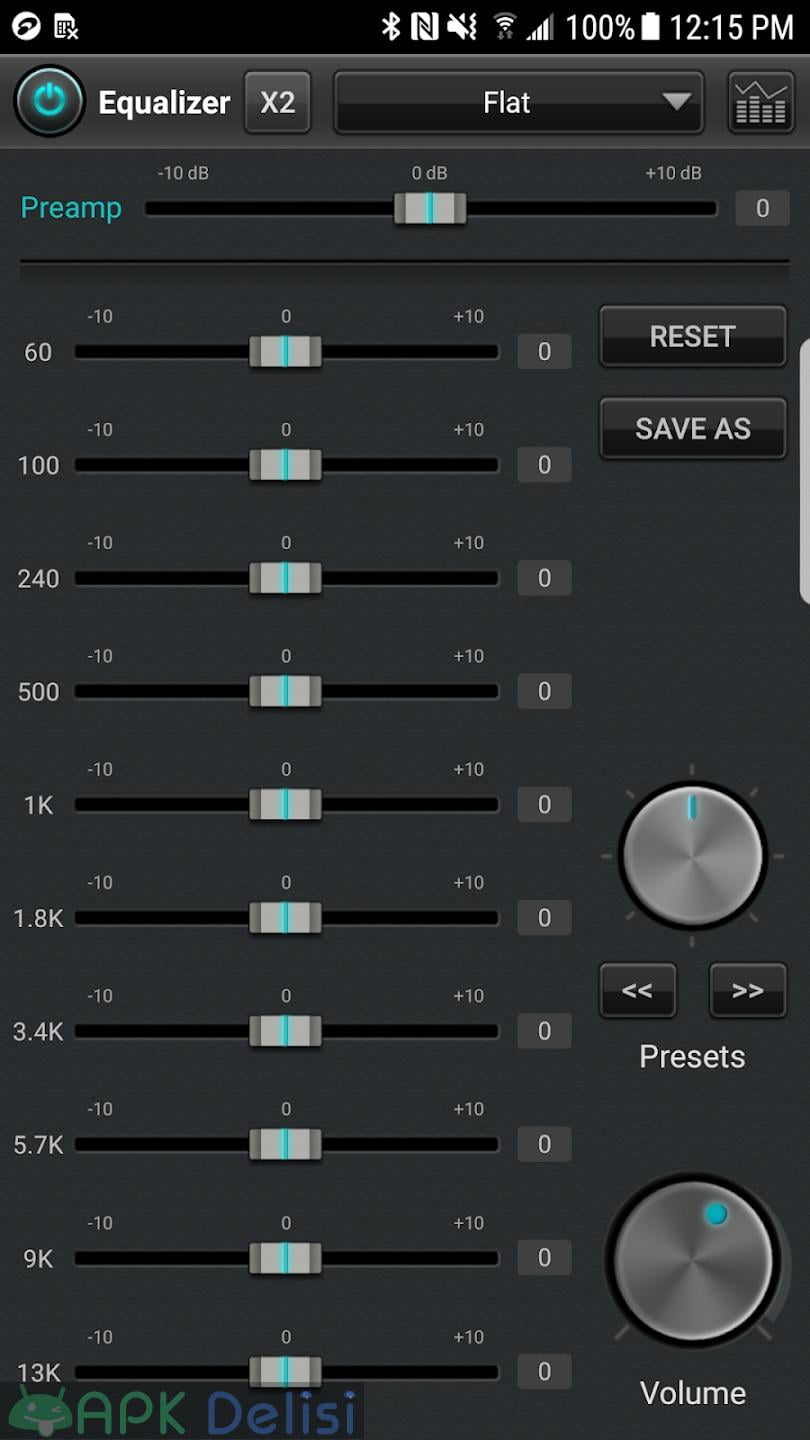Tap the Volume knob
810x1440 pixels.
693,1260
